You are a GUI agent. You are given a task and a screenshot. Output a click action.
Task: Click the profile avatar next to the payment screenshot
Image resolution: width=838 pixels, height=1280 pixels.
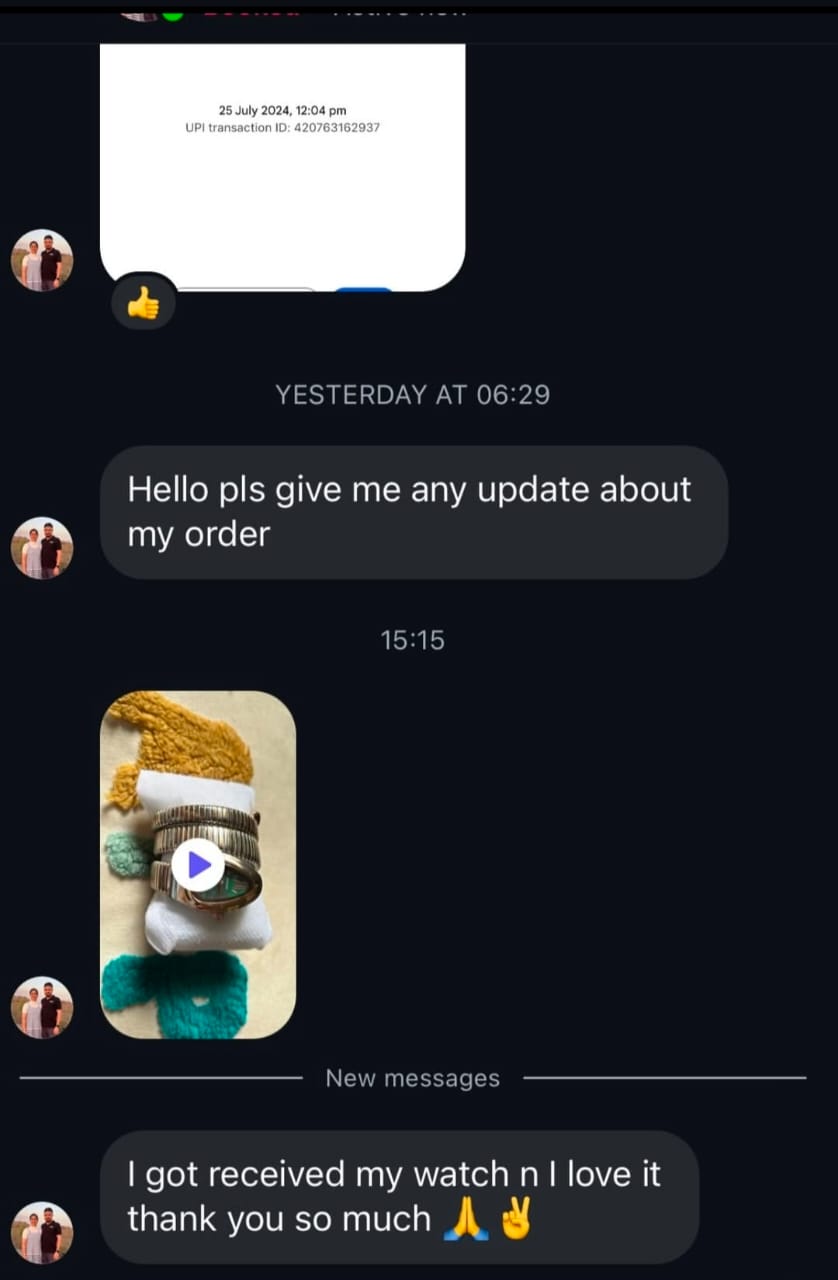tap(41, 260)
